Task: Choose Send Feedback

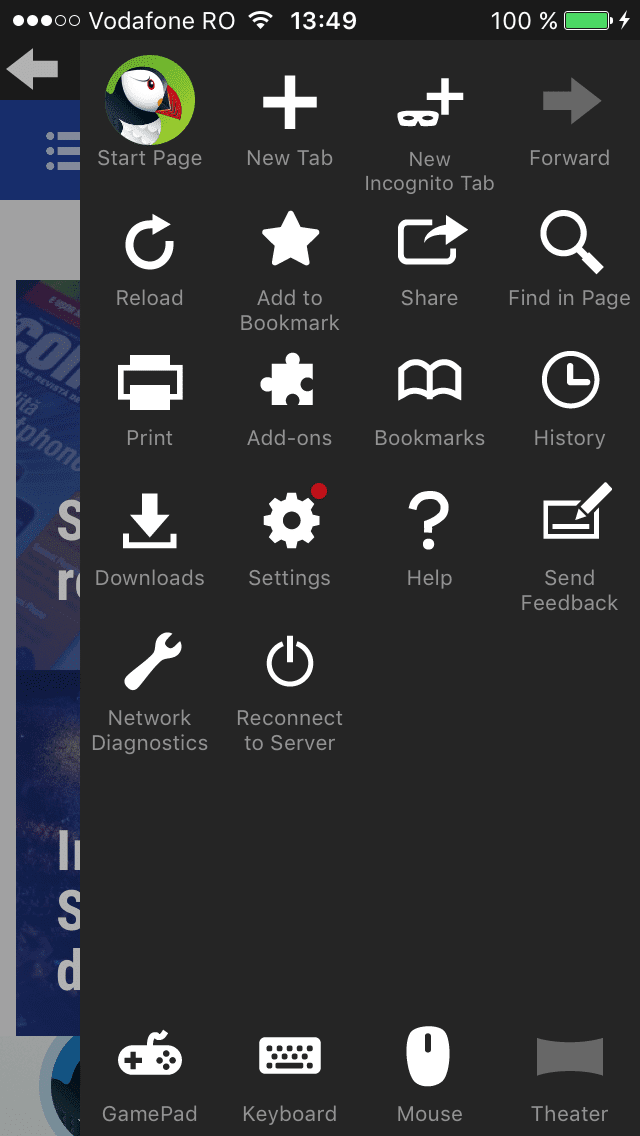Action: coord(569,548)
